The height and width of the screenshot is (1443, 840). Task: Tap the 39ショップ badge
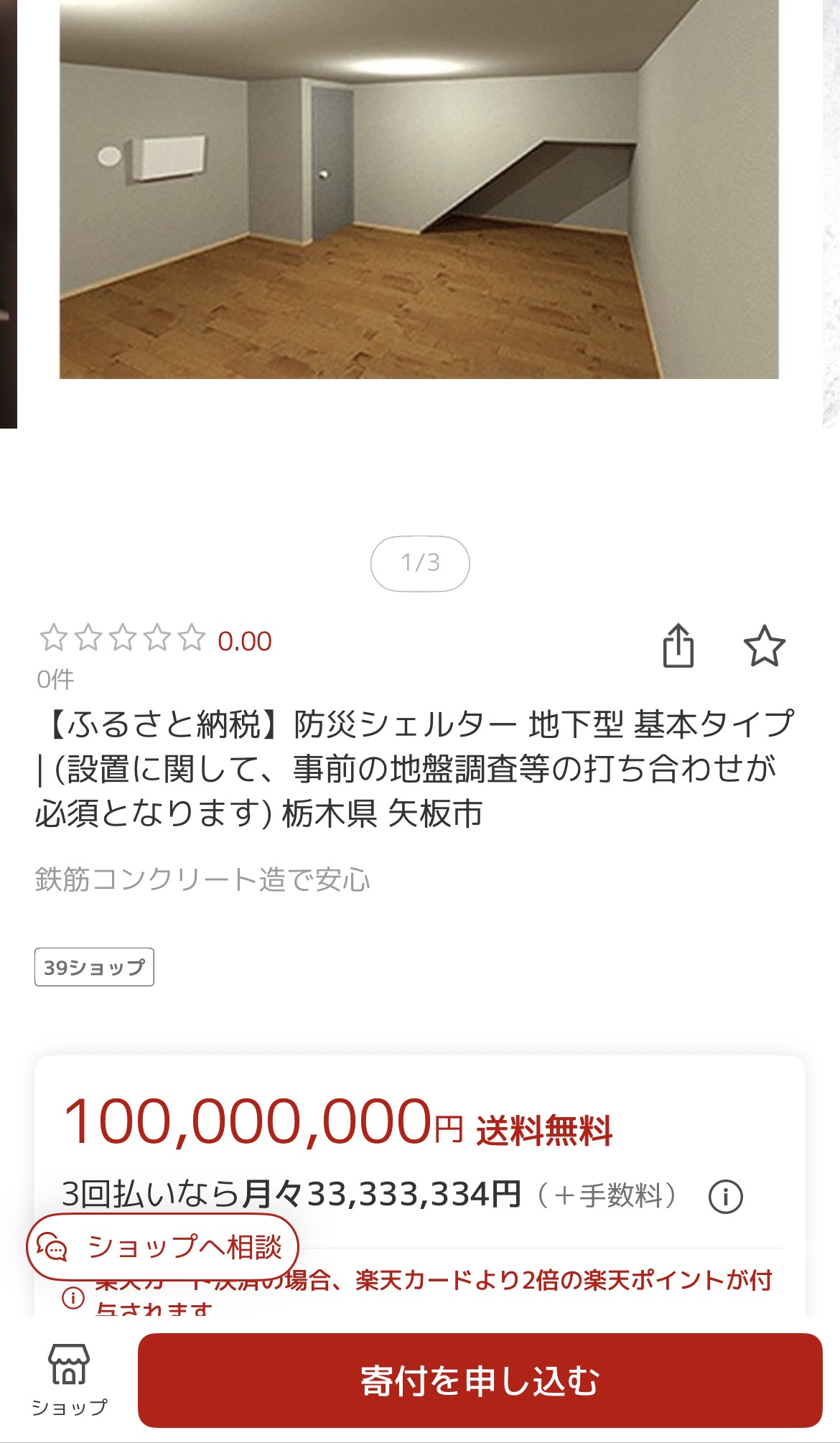click(x=94, y=967)
